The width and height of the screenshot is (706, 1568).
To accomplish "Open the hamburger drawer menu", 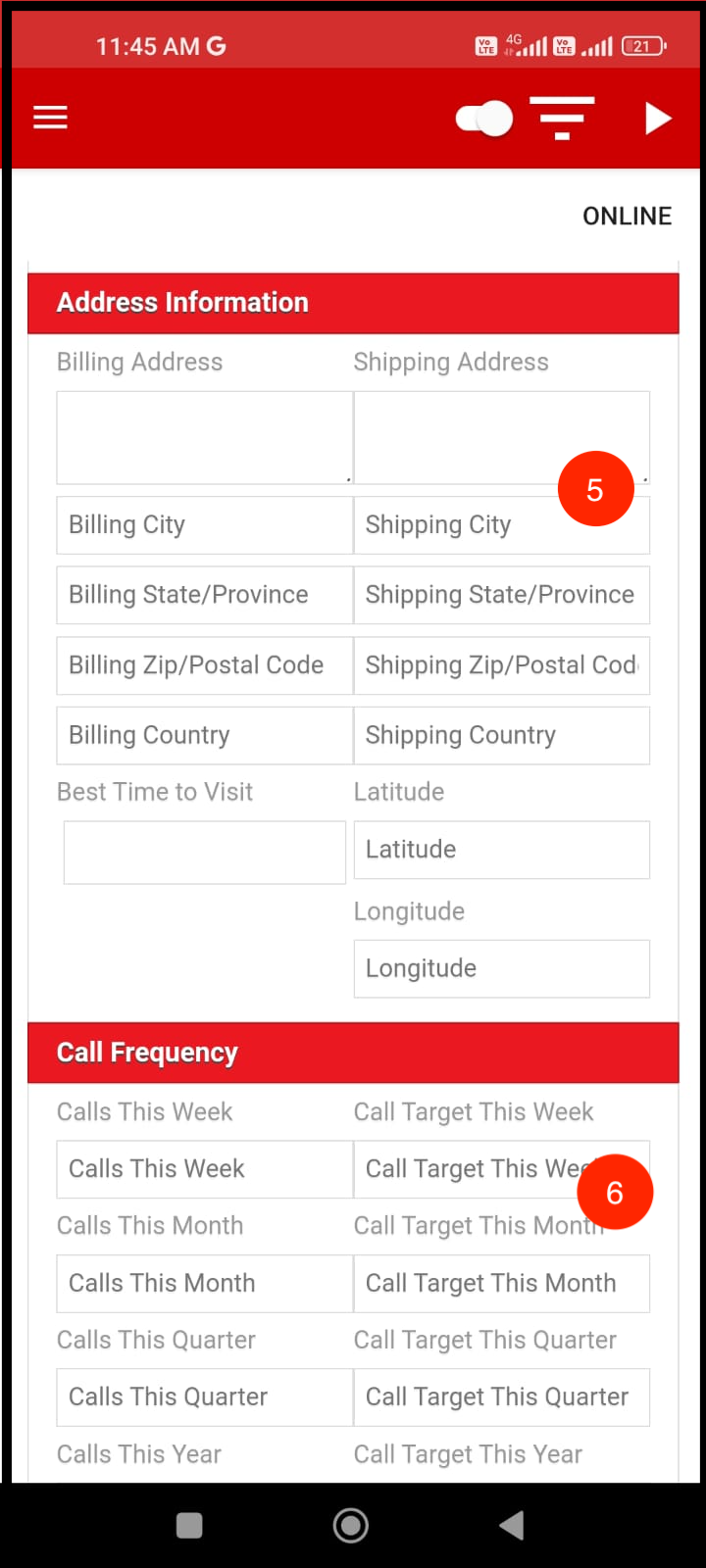I will (x=50, y=119).
